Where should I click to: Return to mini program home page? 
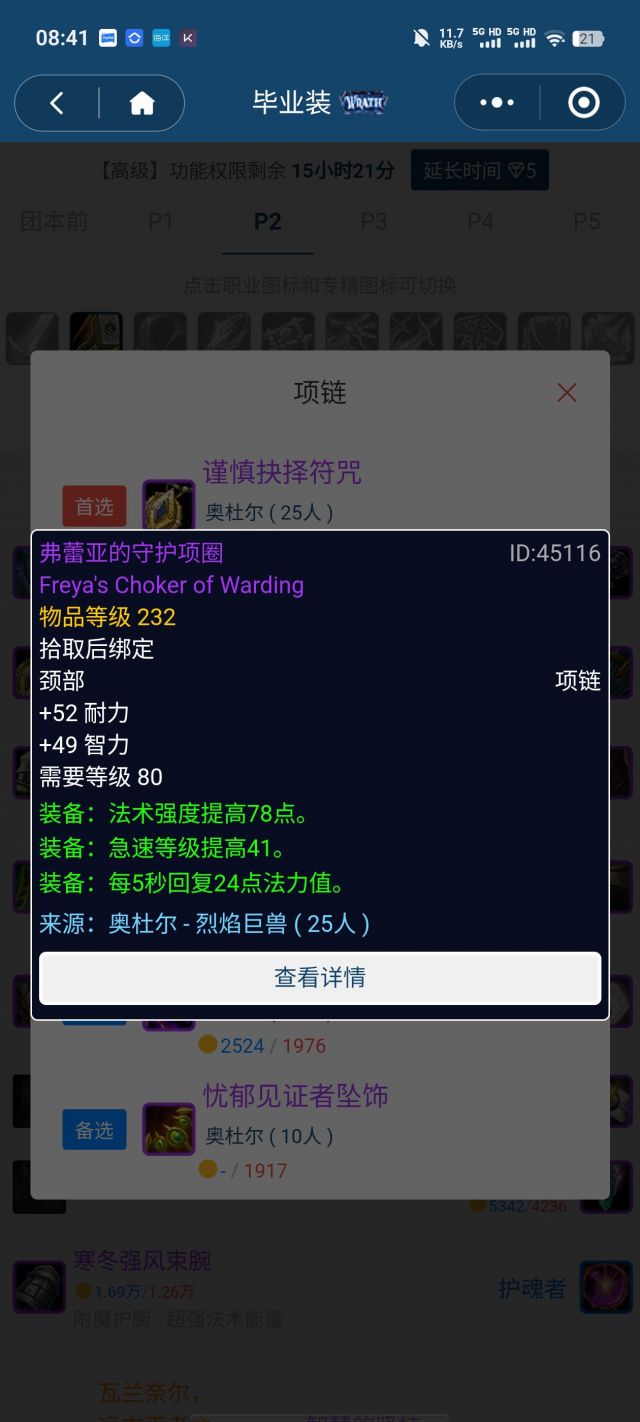[142, 103]
